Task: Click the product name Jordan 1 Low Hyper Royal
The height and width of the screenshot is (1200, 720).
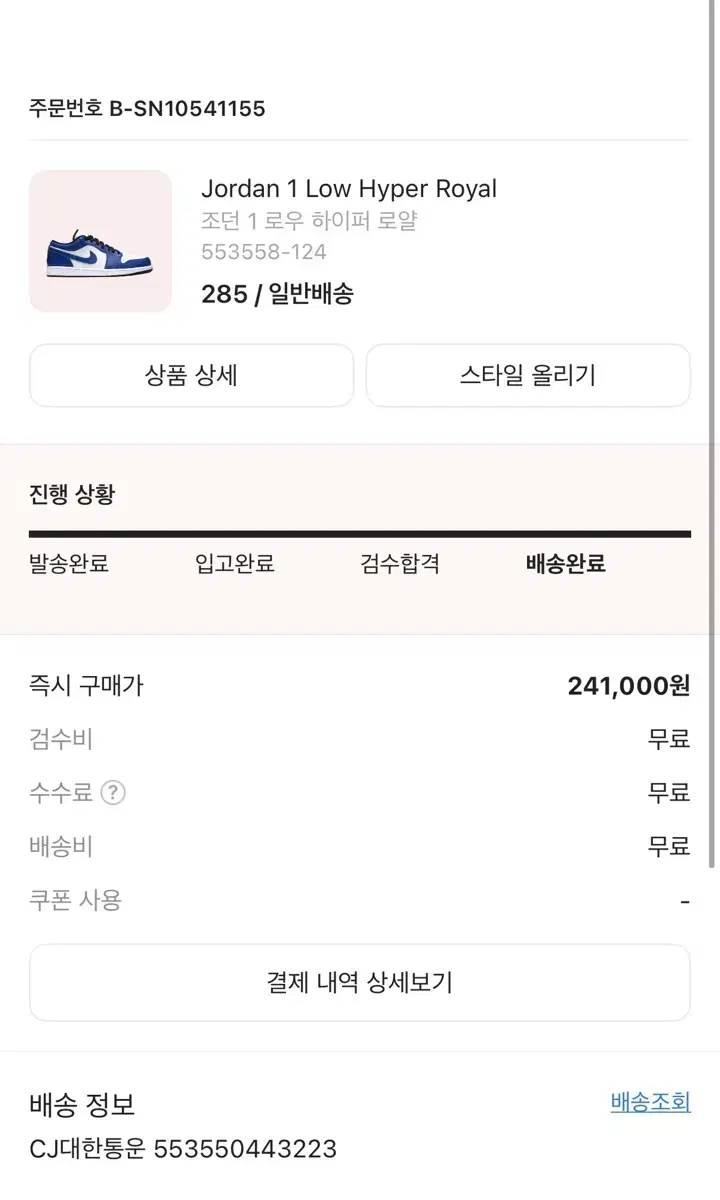Action: point(350,189)
